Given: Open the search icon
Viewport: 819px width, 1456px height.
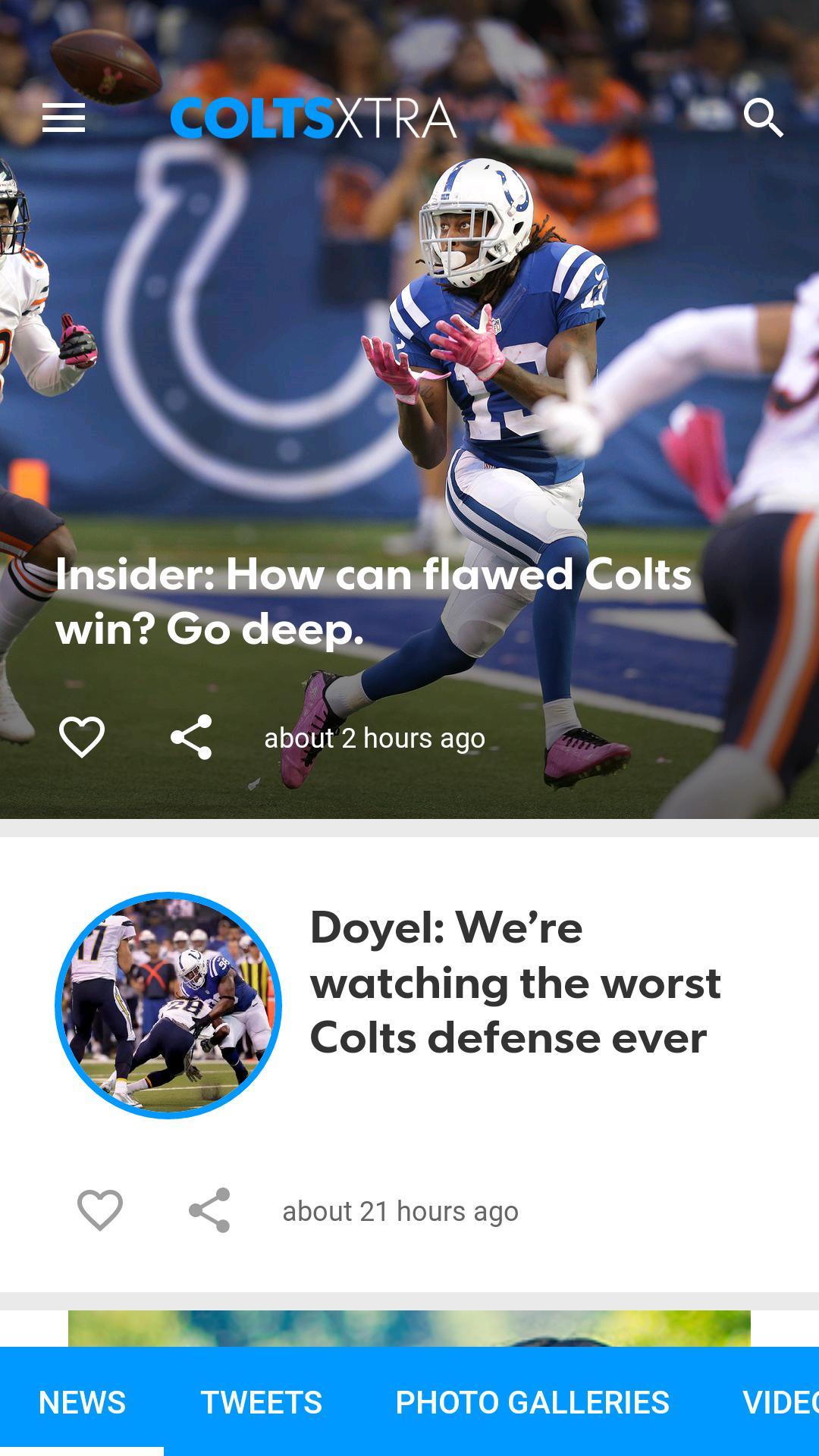Looking at the screenshot, I should (x=763, y=118).
